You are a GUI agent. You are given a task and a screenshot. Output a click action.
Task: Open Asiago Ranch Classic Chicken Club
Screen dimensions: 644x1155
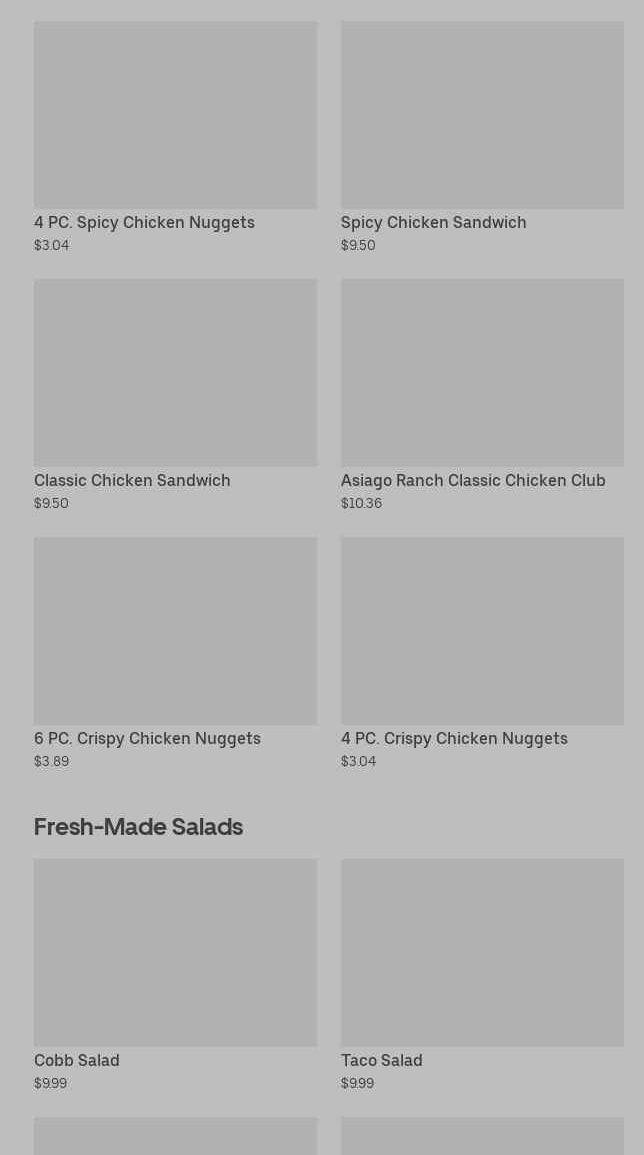click(x=482, y=396)
